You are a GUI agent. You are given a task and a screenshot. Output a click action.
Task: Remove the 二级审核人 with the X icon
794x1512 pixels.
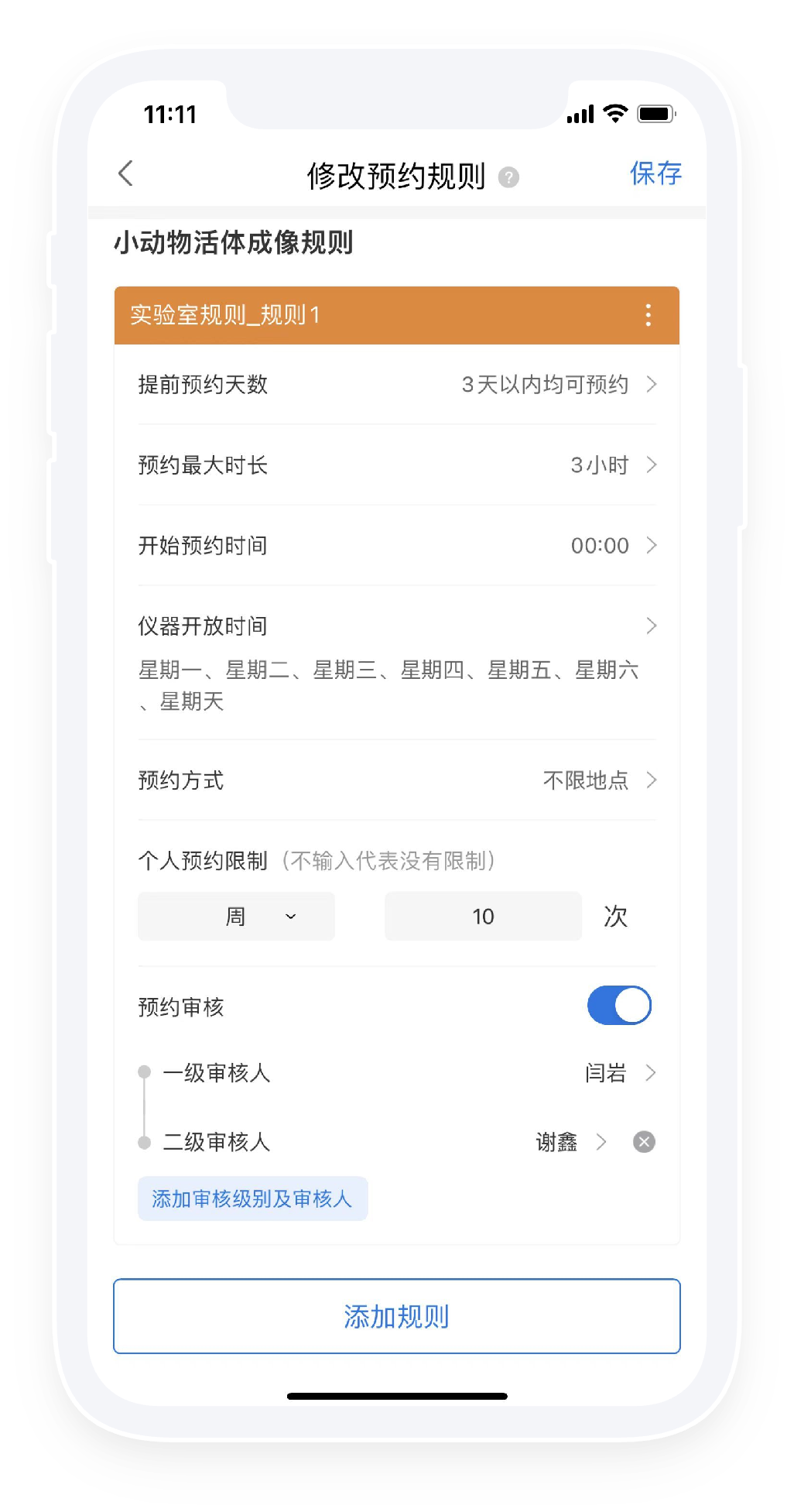[644, 1142]
